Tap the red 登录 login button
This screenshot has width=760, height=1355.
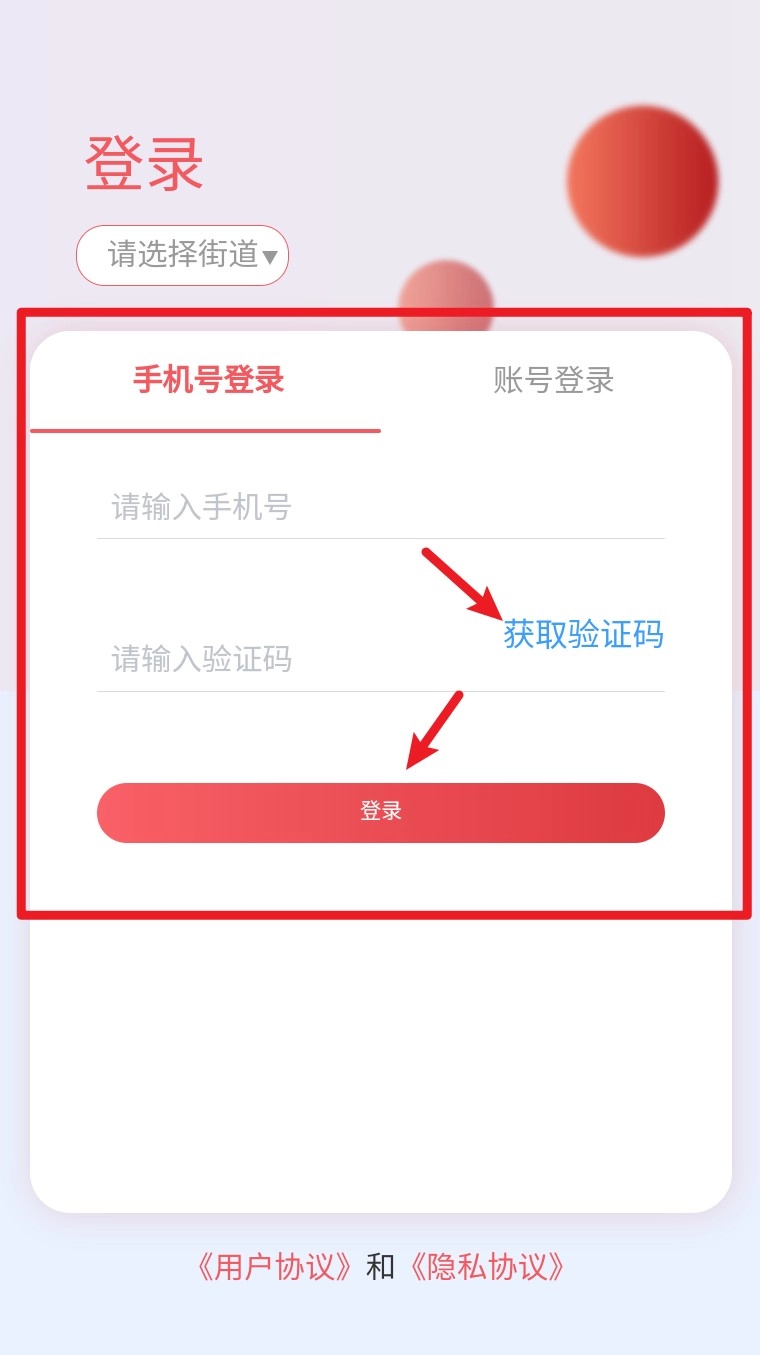click(380, 812)
